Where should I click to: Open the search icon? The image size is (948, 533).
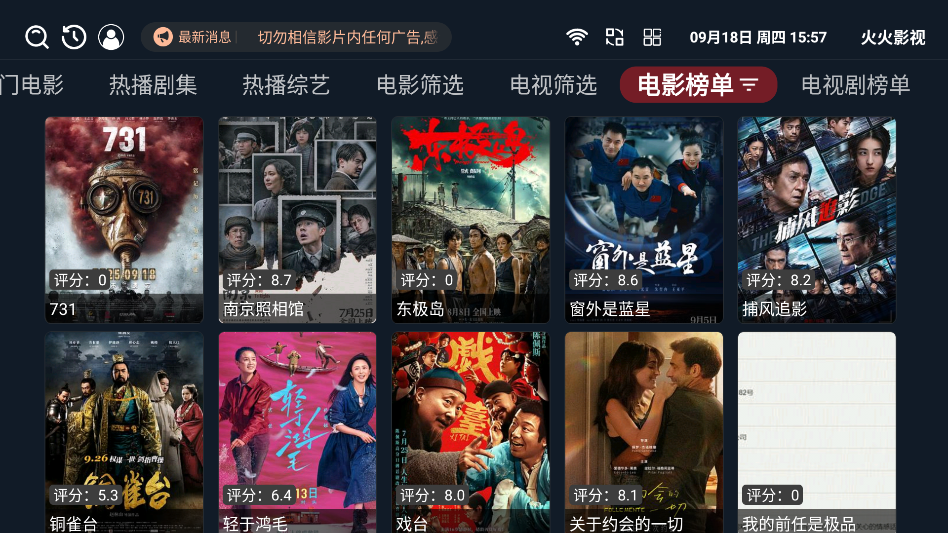(x=37, y=38)
